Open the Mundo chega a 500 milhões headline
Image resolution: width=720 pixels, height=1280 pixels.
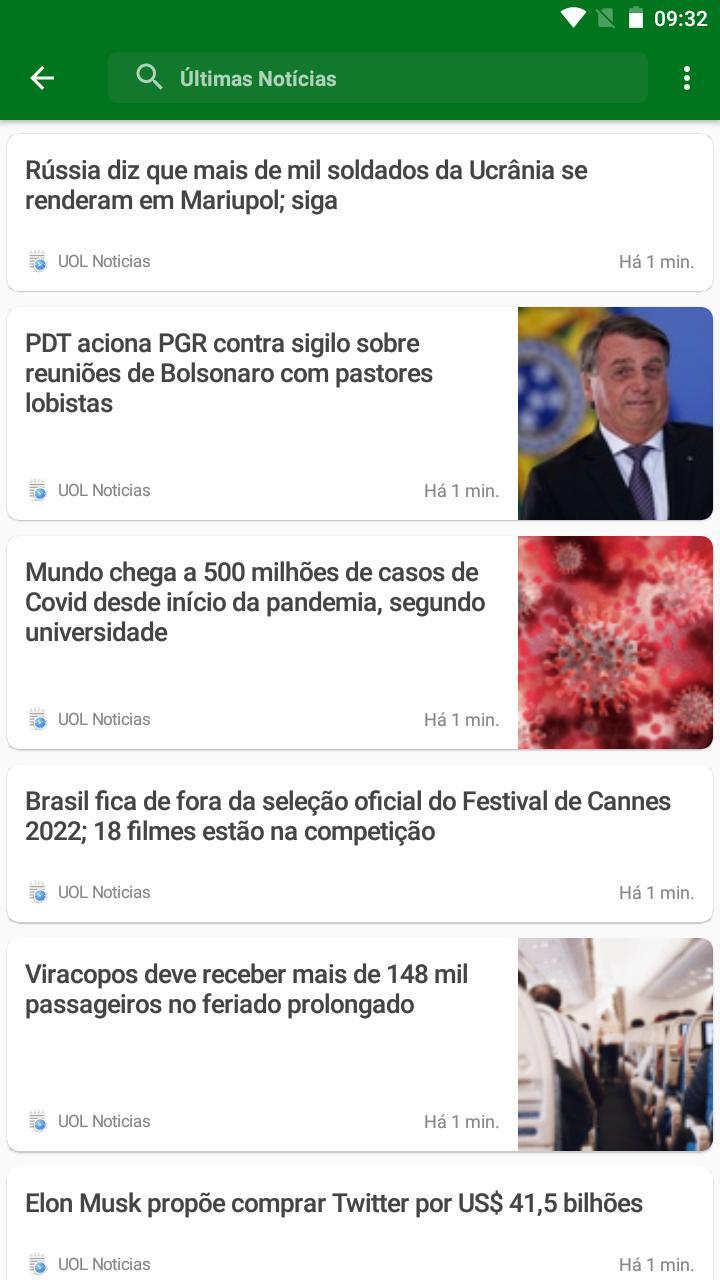pyautogui.click(x=254, y=602)
